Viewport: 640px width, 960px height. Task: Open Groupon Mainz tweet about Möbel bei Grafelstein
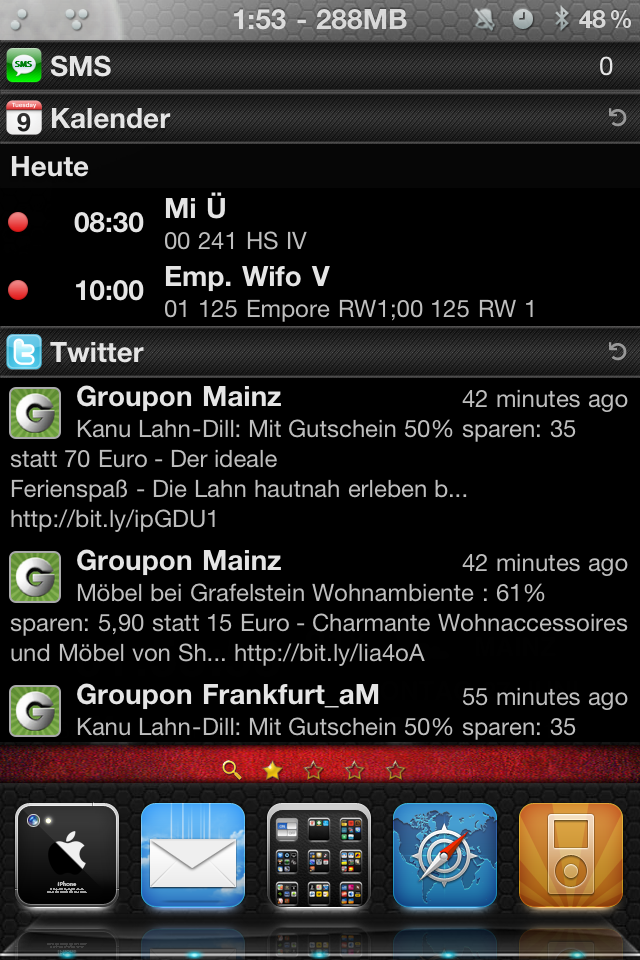tap(320, 606)
